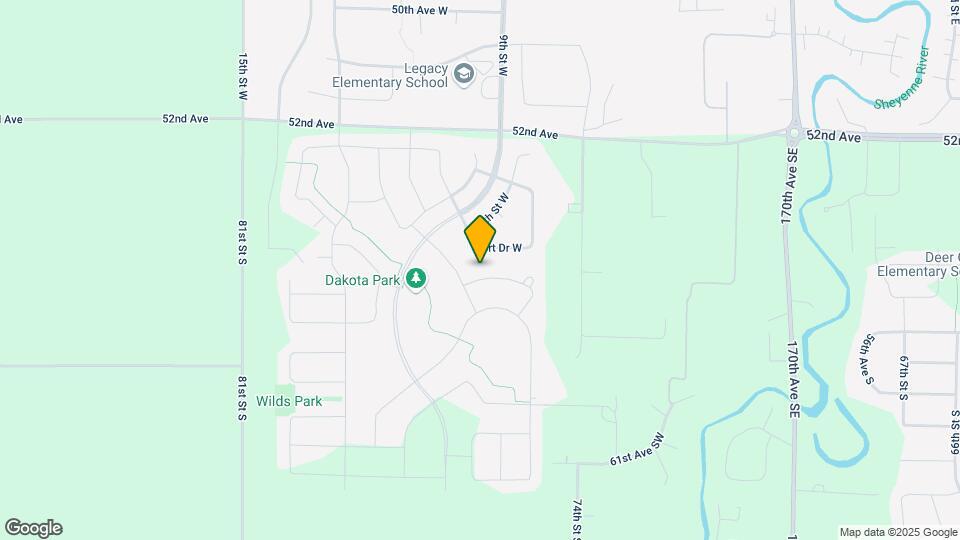Open the Wilds Park place label

(x=289, y=401)
